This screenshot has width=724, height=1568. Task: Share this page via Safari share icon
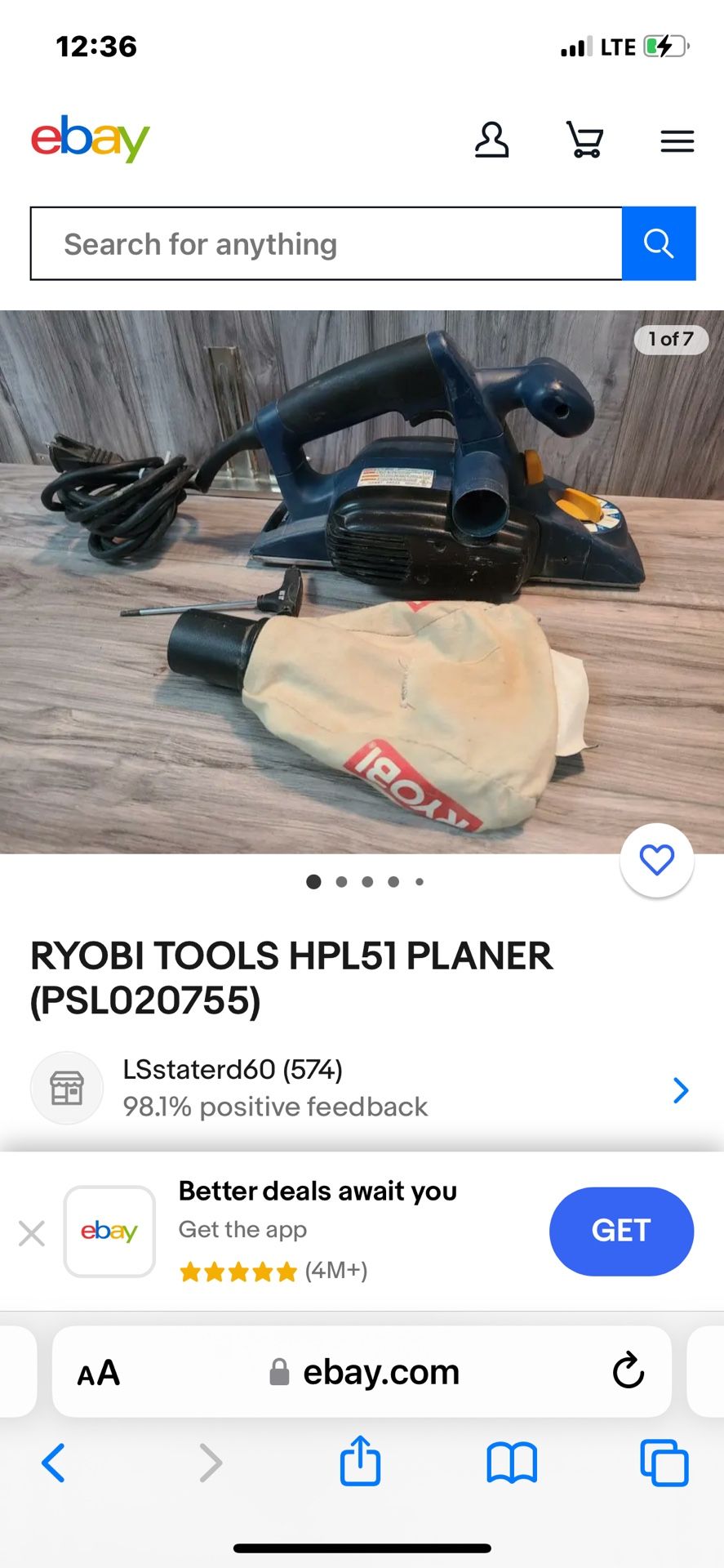click(360, 1461)
